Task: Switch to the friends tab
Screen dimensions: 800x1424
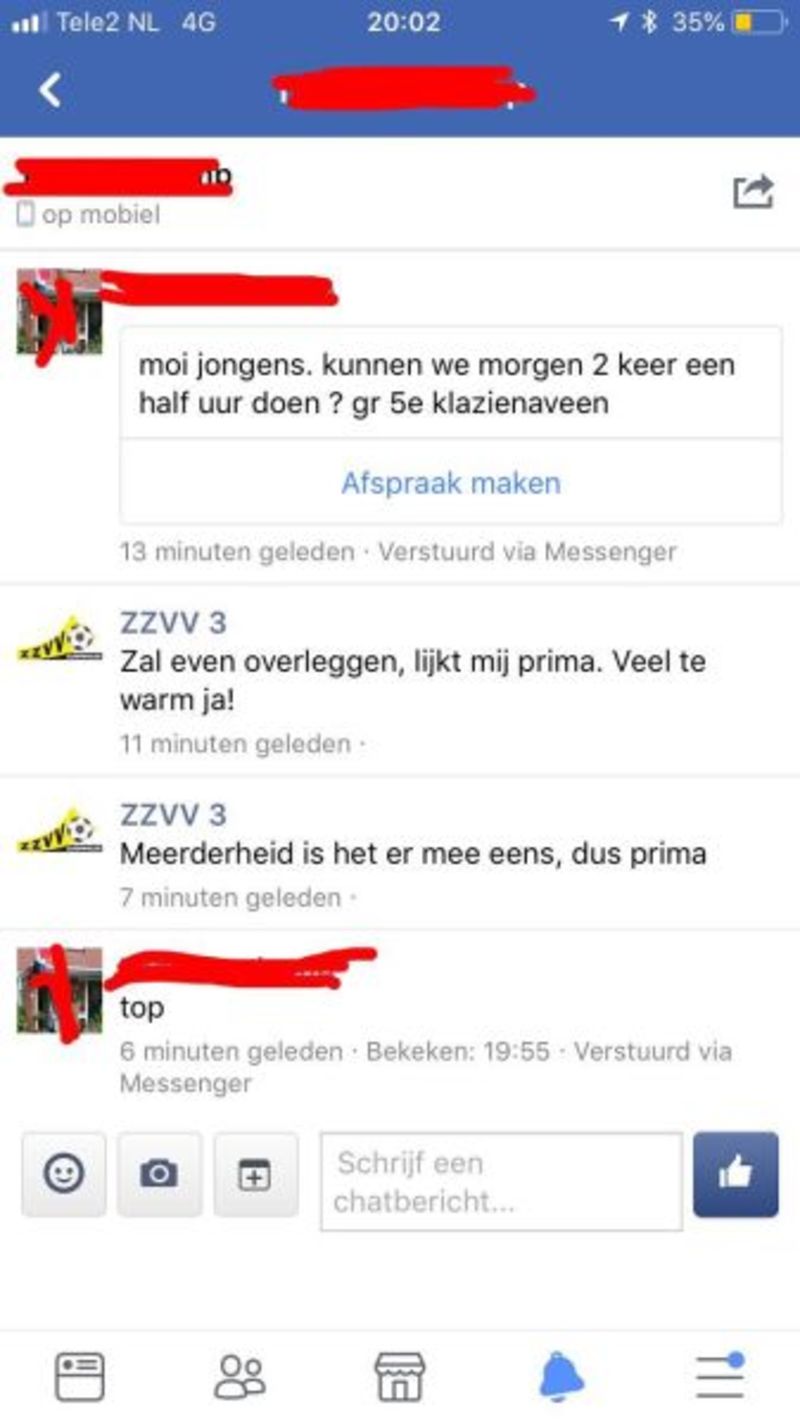Action: click(x=240, y=1377)
